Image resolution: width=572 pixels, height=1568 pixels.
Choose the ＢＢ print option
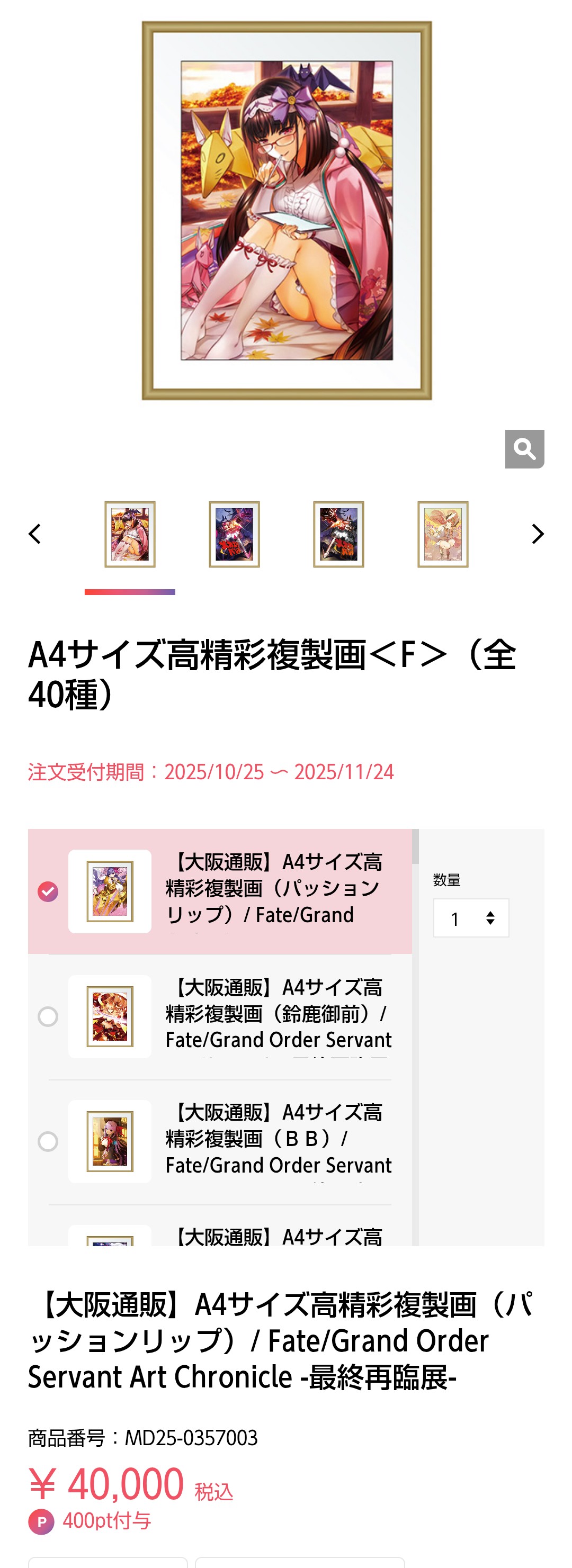[48, 1141]
